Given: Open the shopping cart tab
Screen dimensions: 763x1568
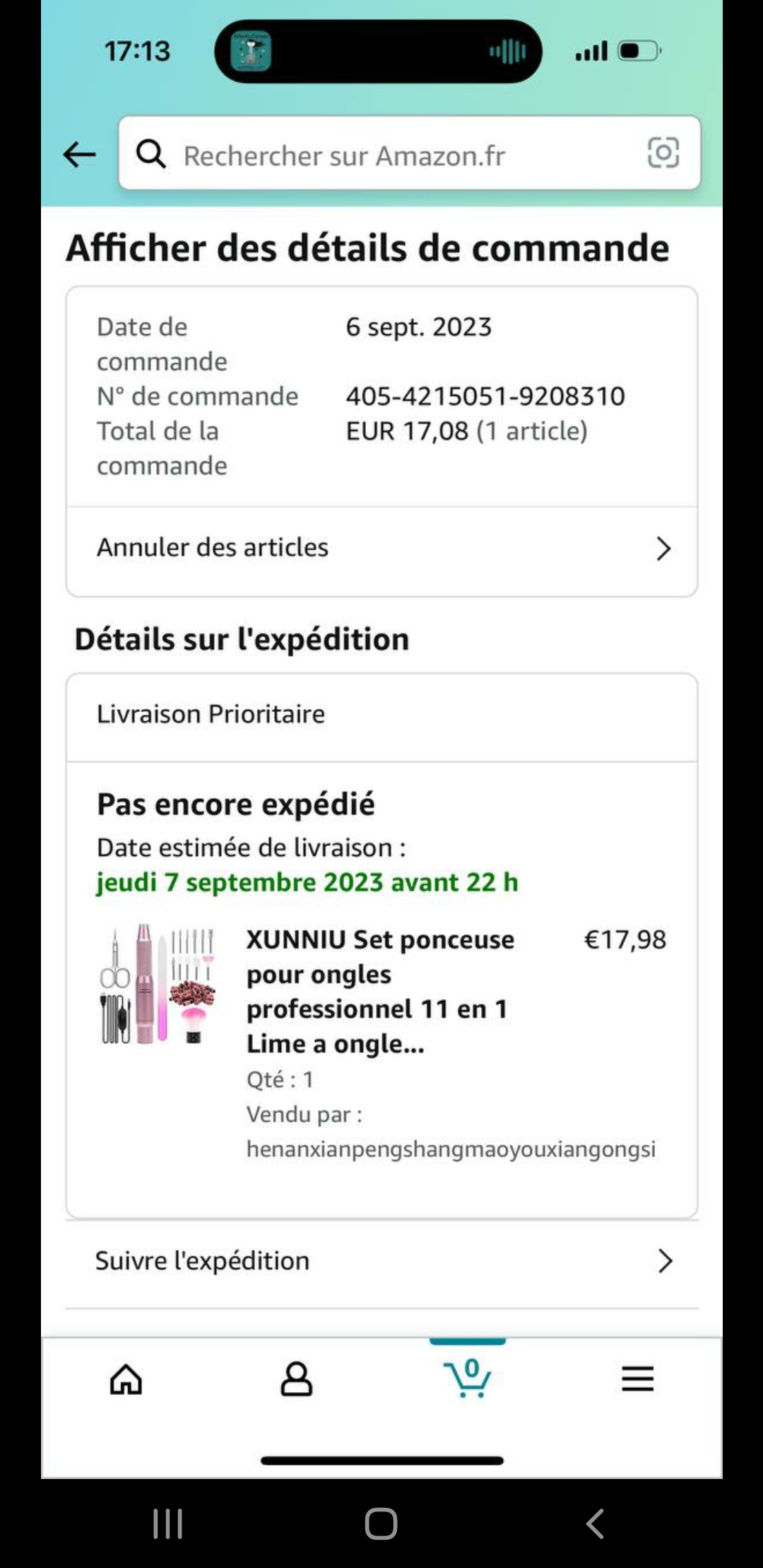Looking at the screenshot, I should pyautogui.click(x=467, y=1377).
